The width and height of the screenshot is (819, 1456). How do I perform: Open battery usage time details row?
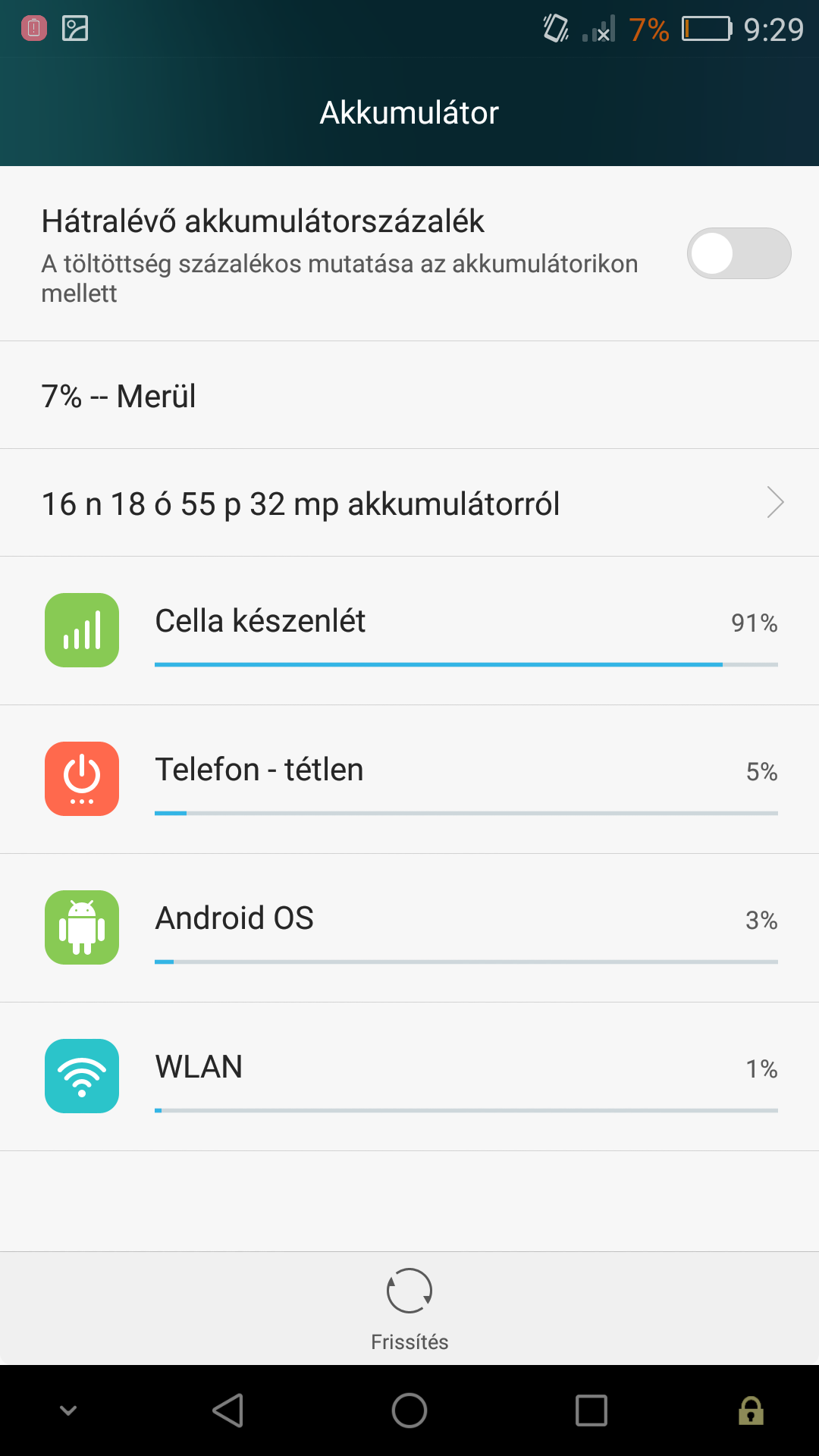409,503
